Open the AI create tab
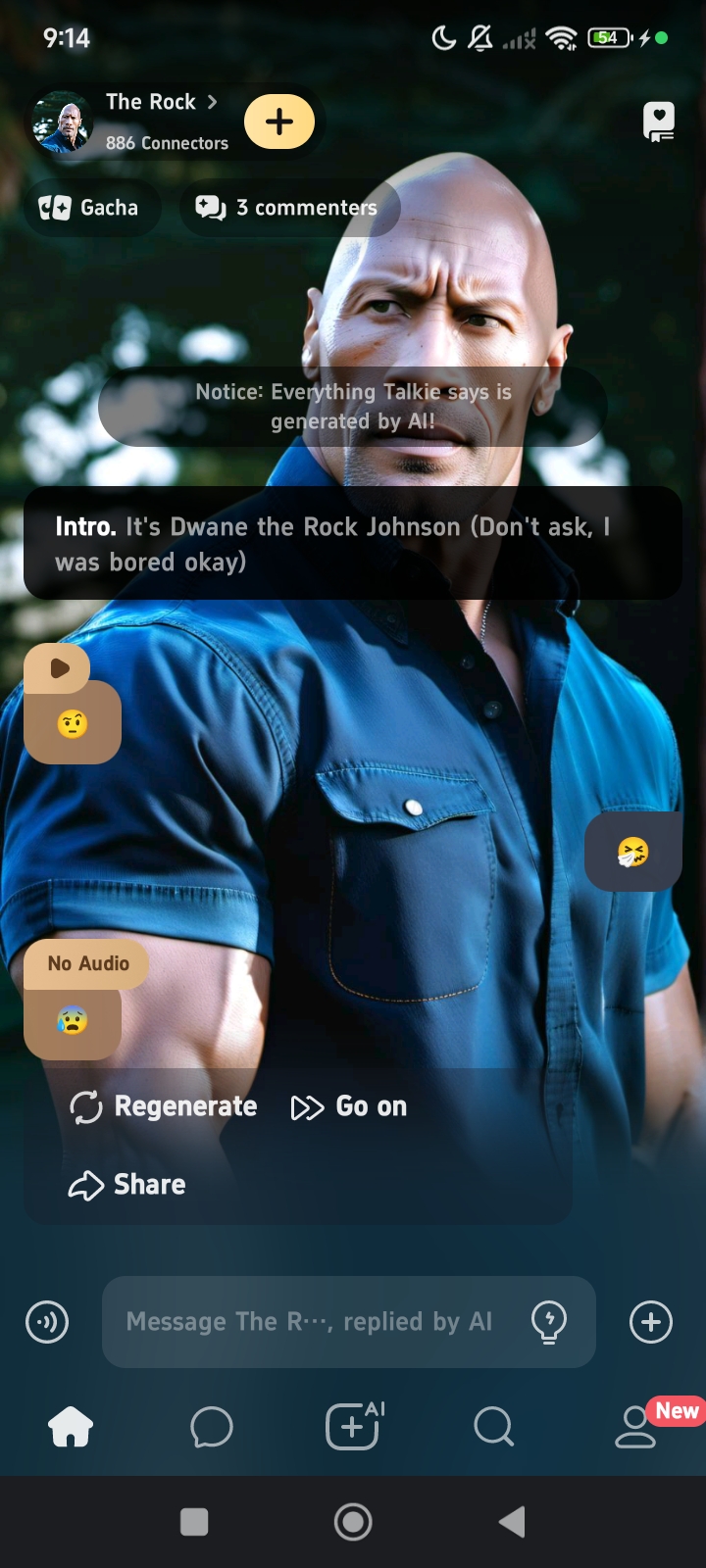The image size is (706, 1568). (x=353, y=1426)
